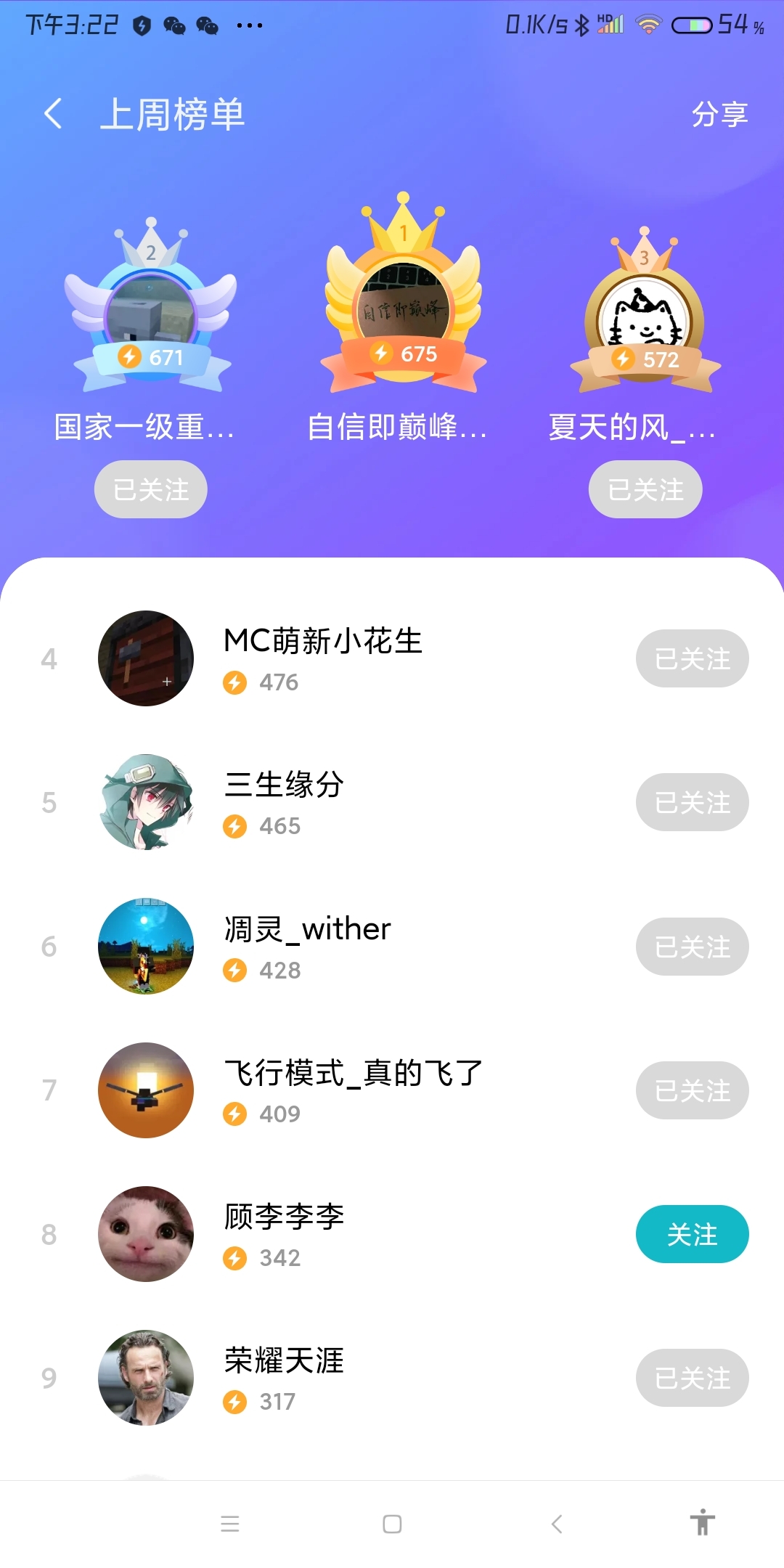Open 飞行模式_真的飞了 user row
The width and height of the screenshot is (784, 1568).
(392, 1090)
